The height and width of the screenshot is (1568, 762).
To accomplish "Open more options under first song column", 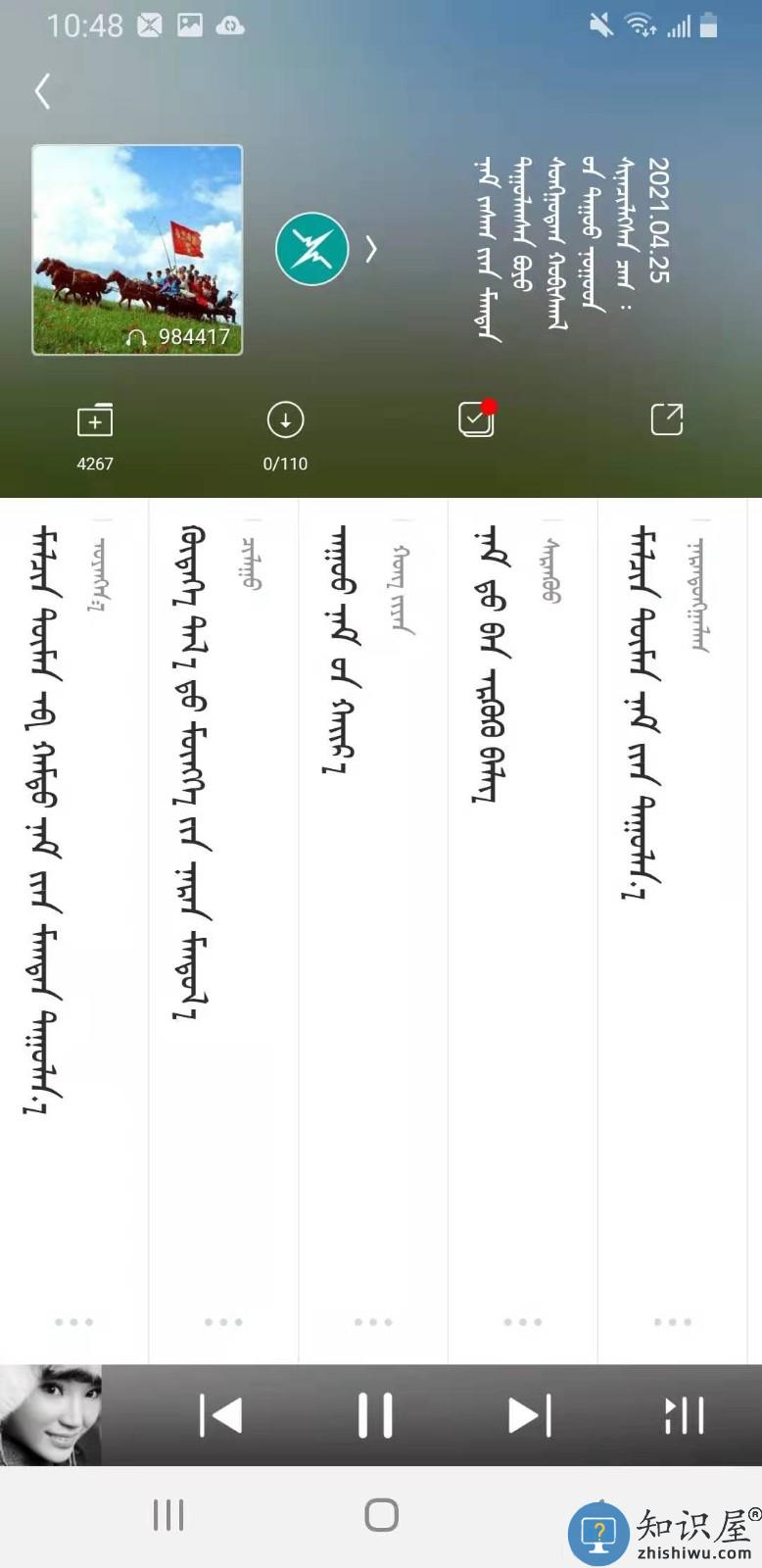I will tap(73, 1322).
